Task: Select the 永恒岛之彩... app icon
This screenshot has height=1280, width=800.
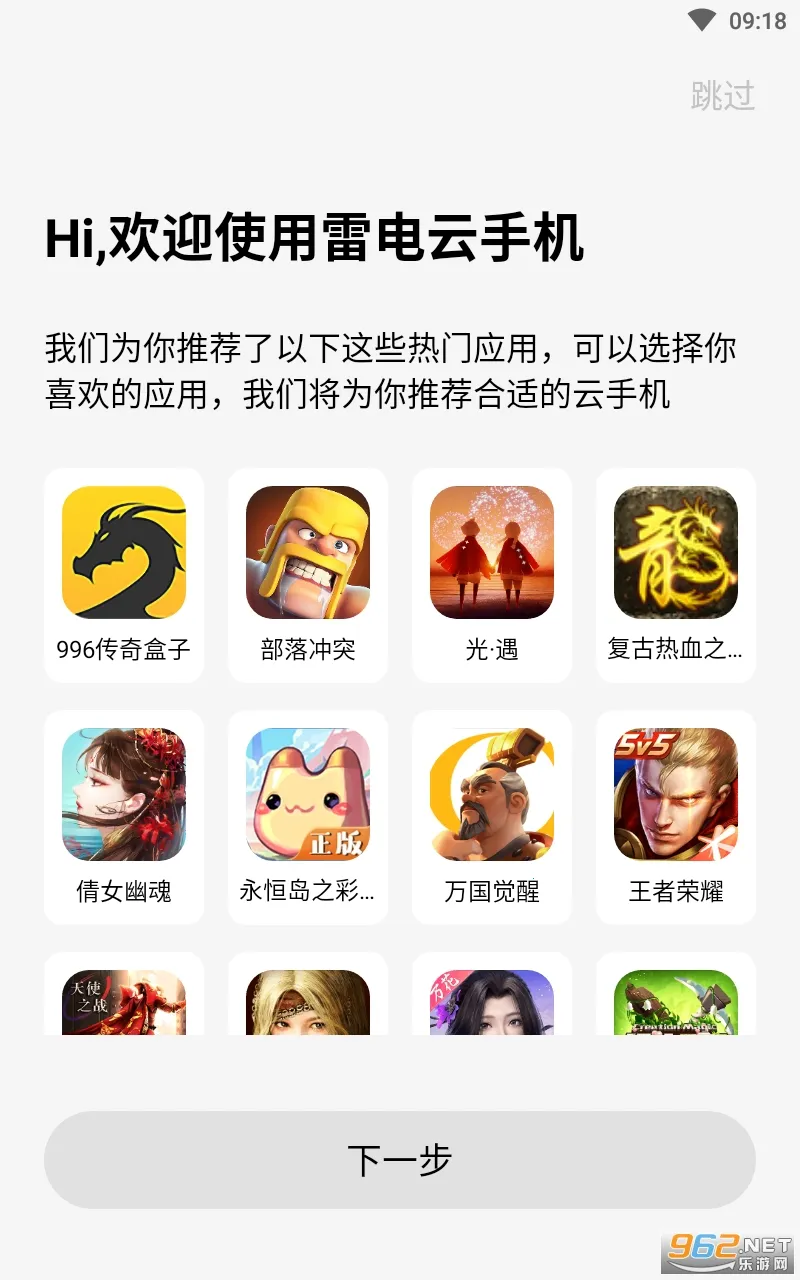Action: pyautogui.click(x=307, y=793)
